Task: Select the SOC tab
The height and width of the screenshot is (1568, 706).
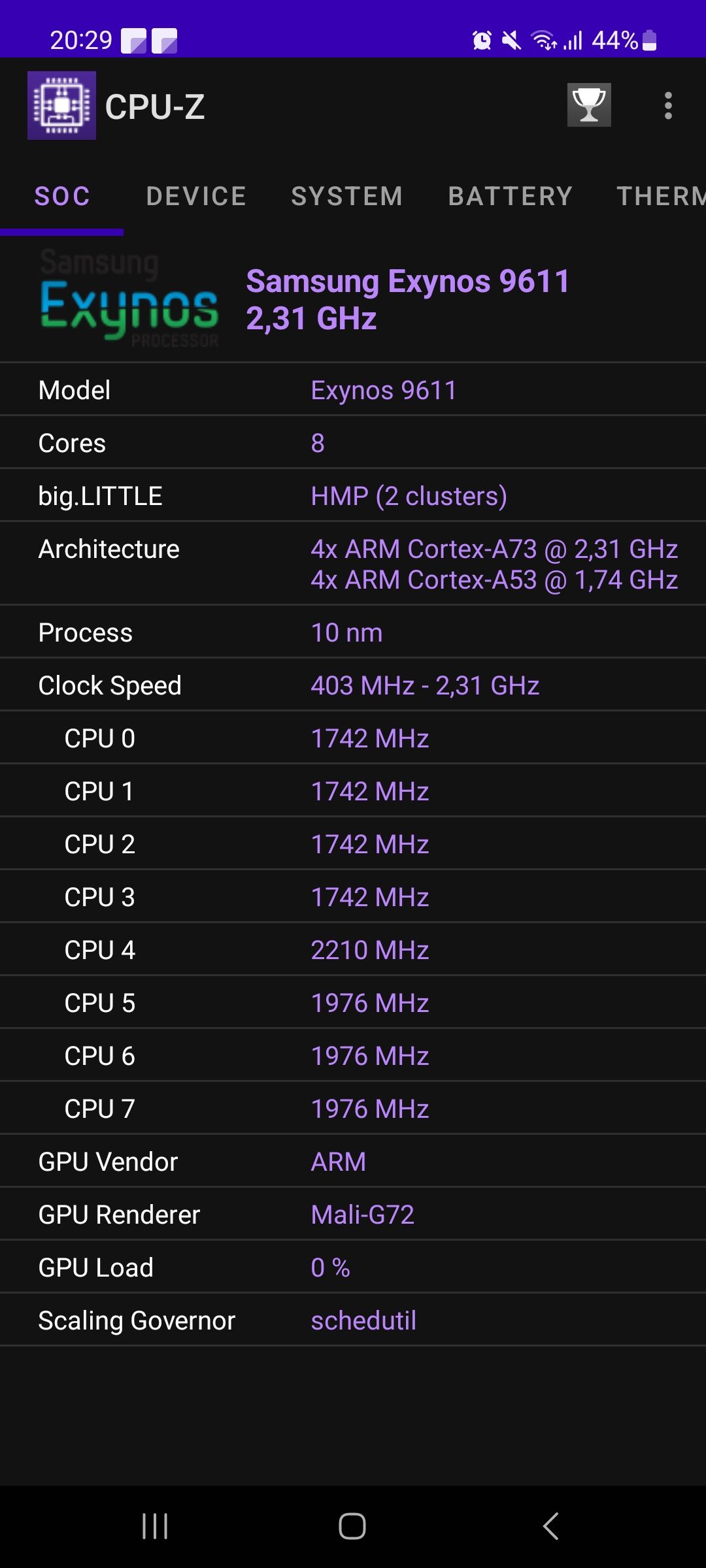Action: click(62, 196)
